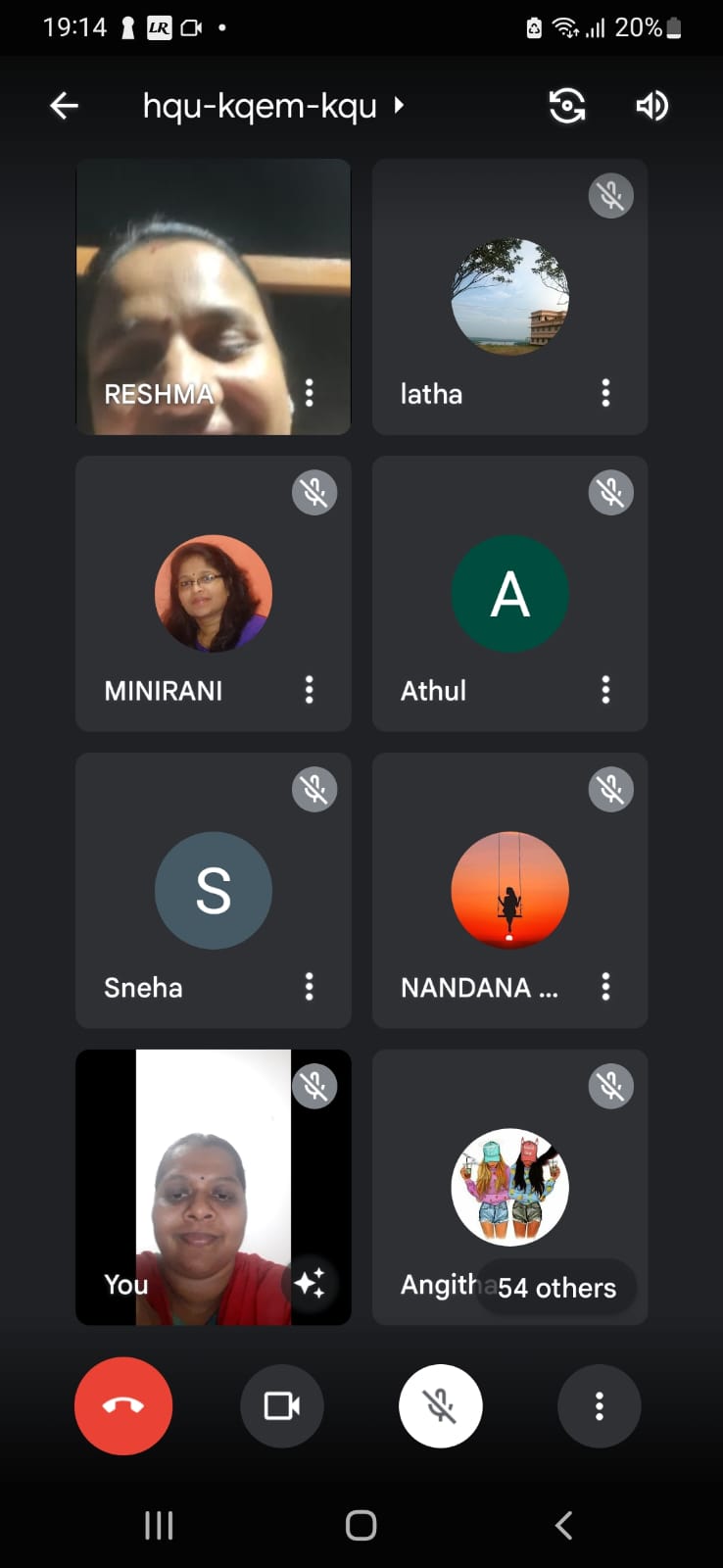The height and width of the screenshot is (1568, 723).
Task: Open options for Athul's tile
Action: click(x=605, y=690)
